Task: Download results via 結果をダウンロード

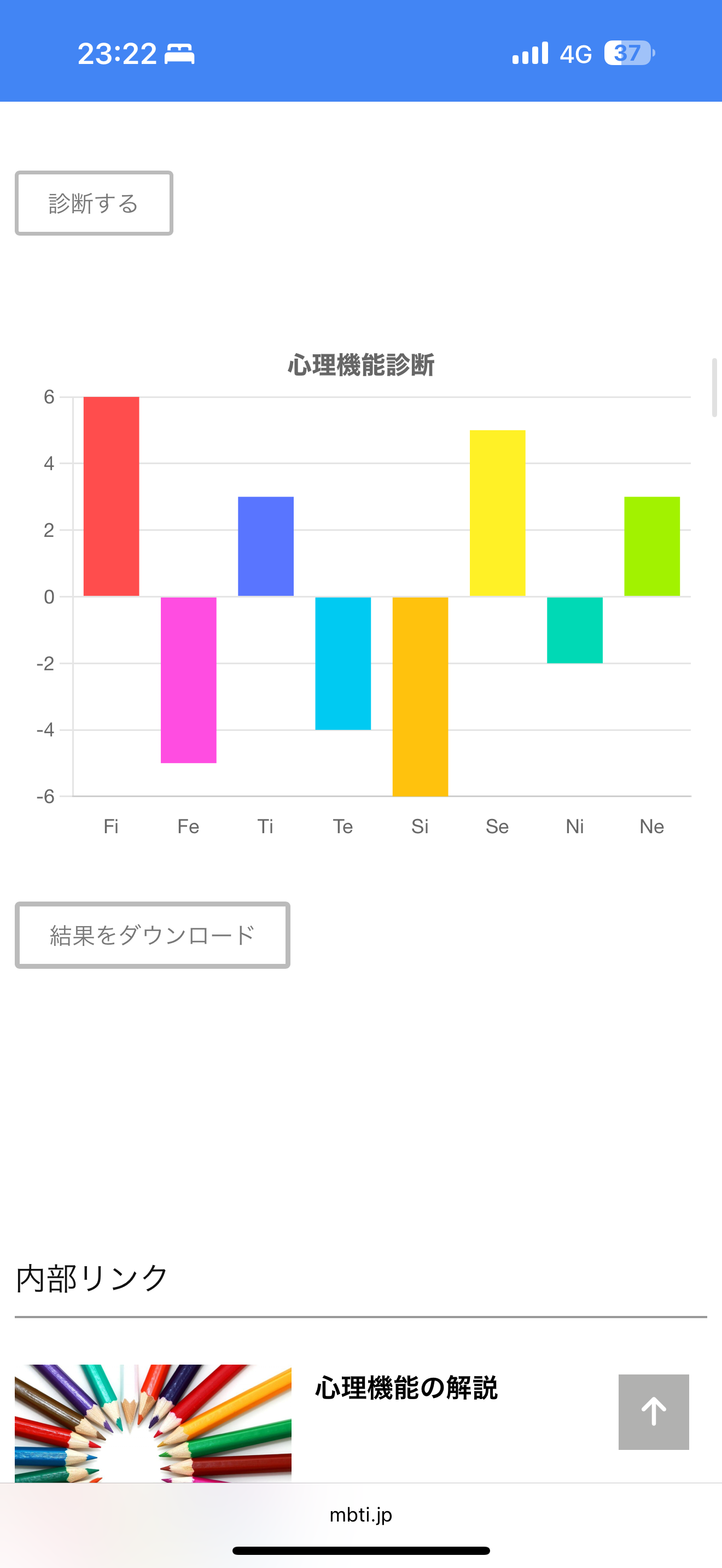Action: tap(152, 935)
